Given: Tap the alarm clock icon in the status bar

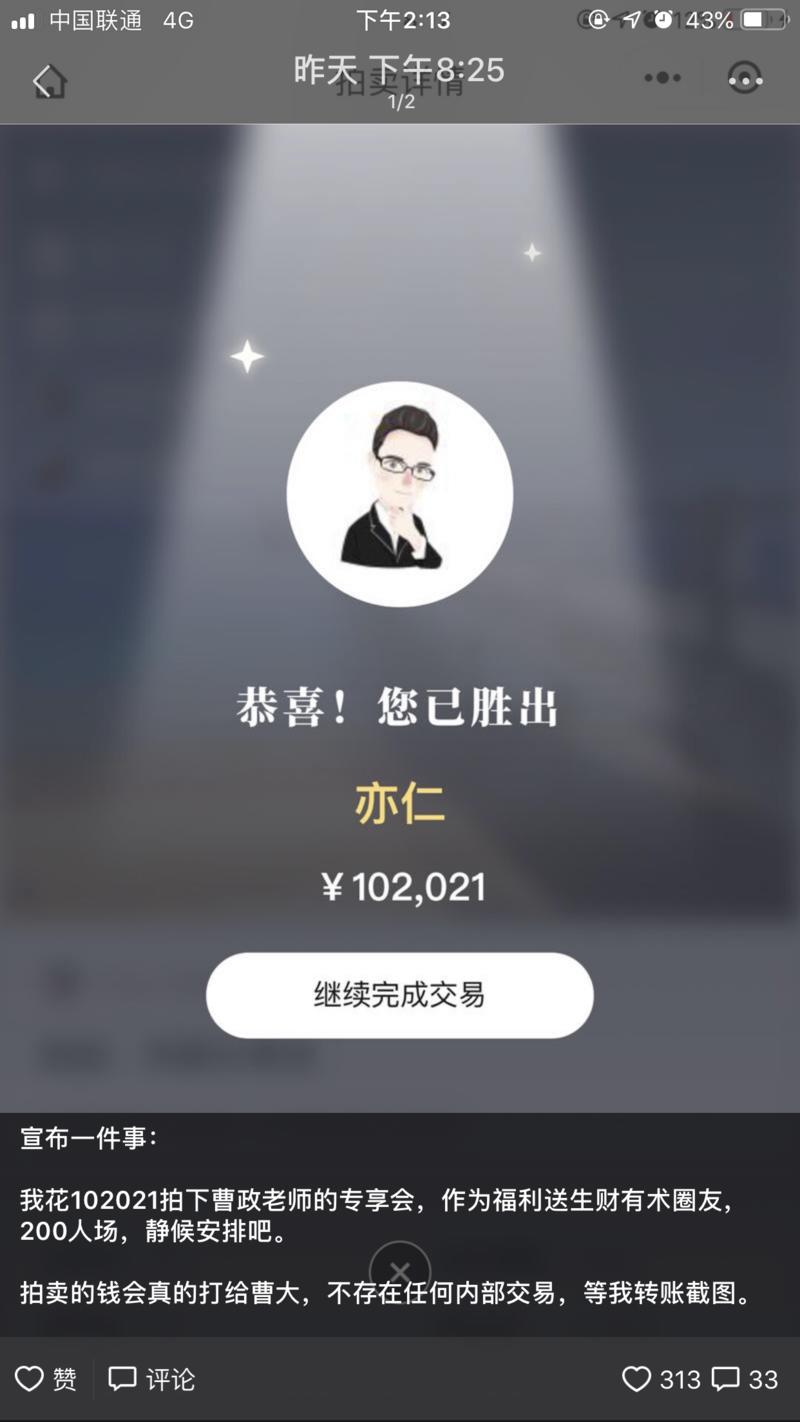Looking at the screenshot, I should click(662, 18).
